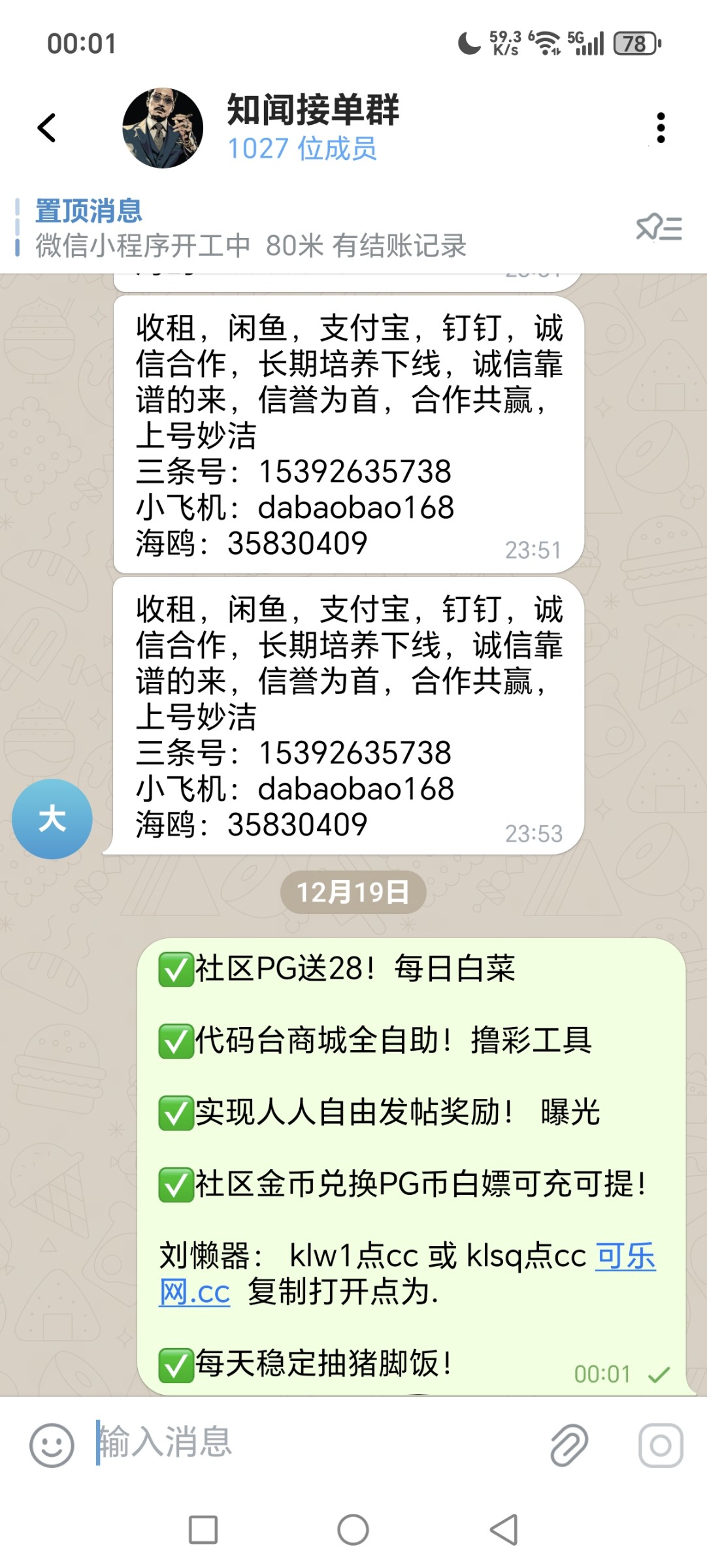Open the three-dot overflow menu

(x=662, y=126)
